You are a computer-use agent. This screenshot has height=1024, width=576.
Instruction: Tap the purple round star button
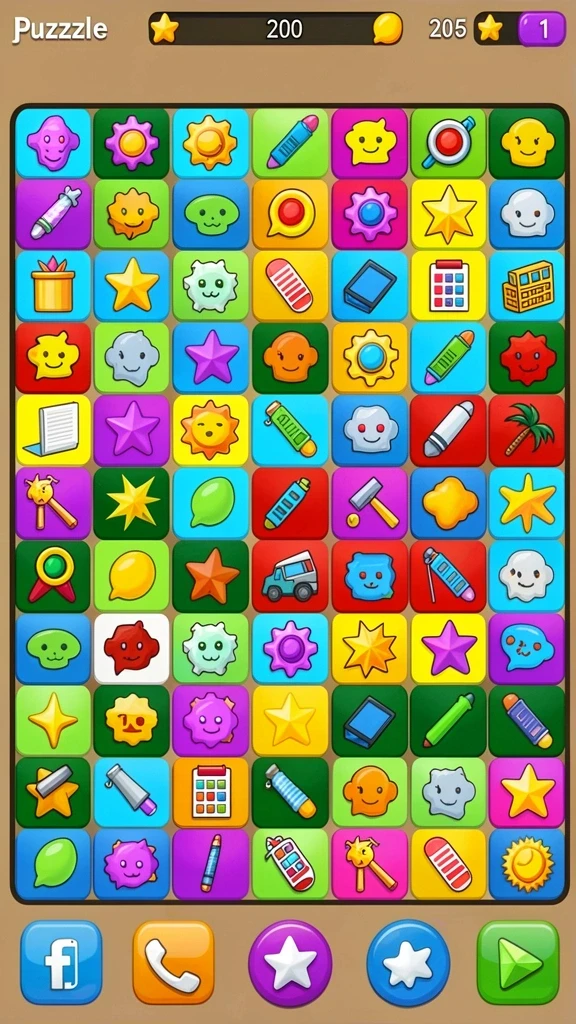tap(290, 963)
